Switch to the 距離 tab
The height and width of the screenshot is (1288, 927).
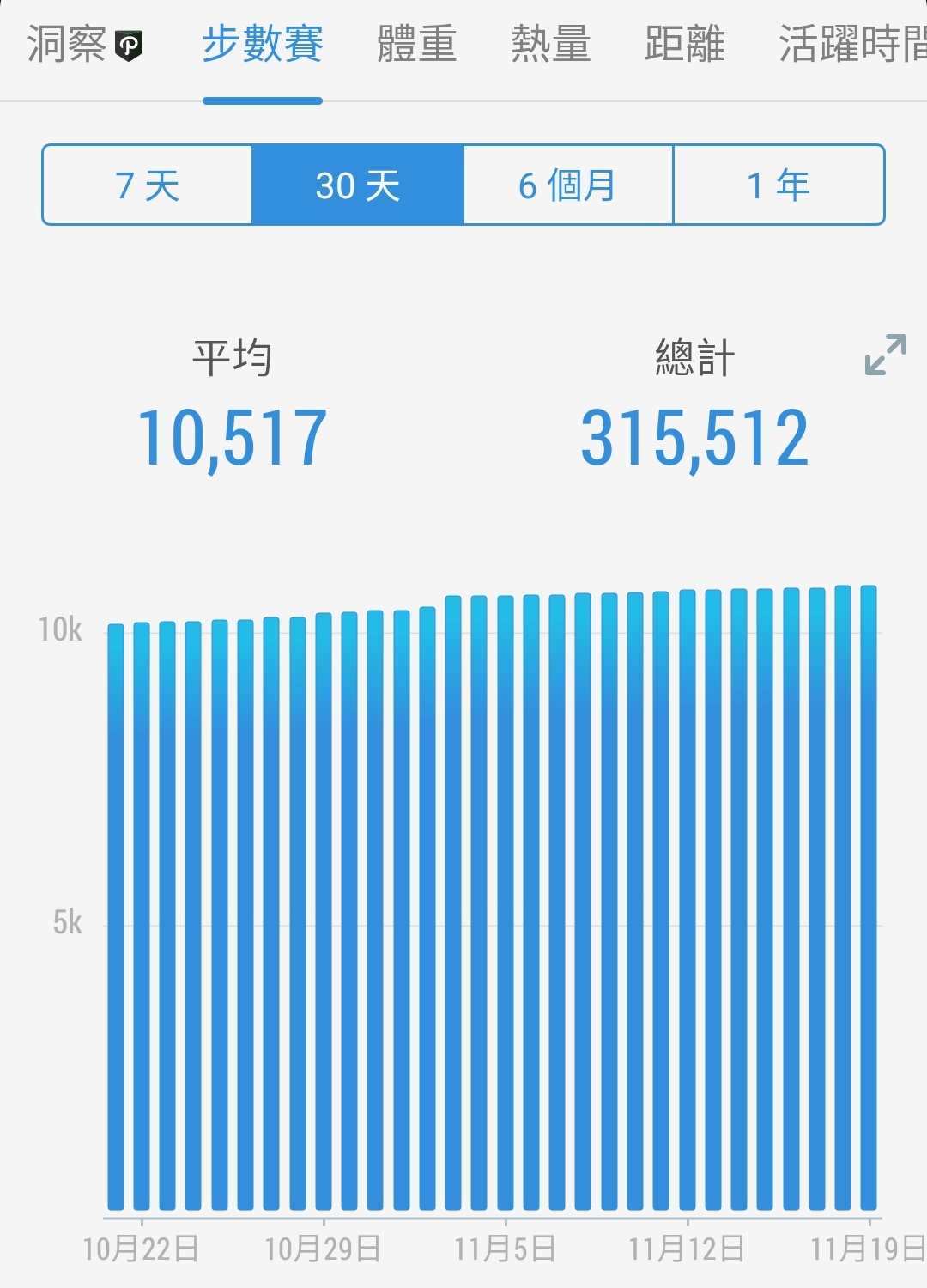tap(684, 45)
